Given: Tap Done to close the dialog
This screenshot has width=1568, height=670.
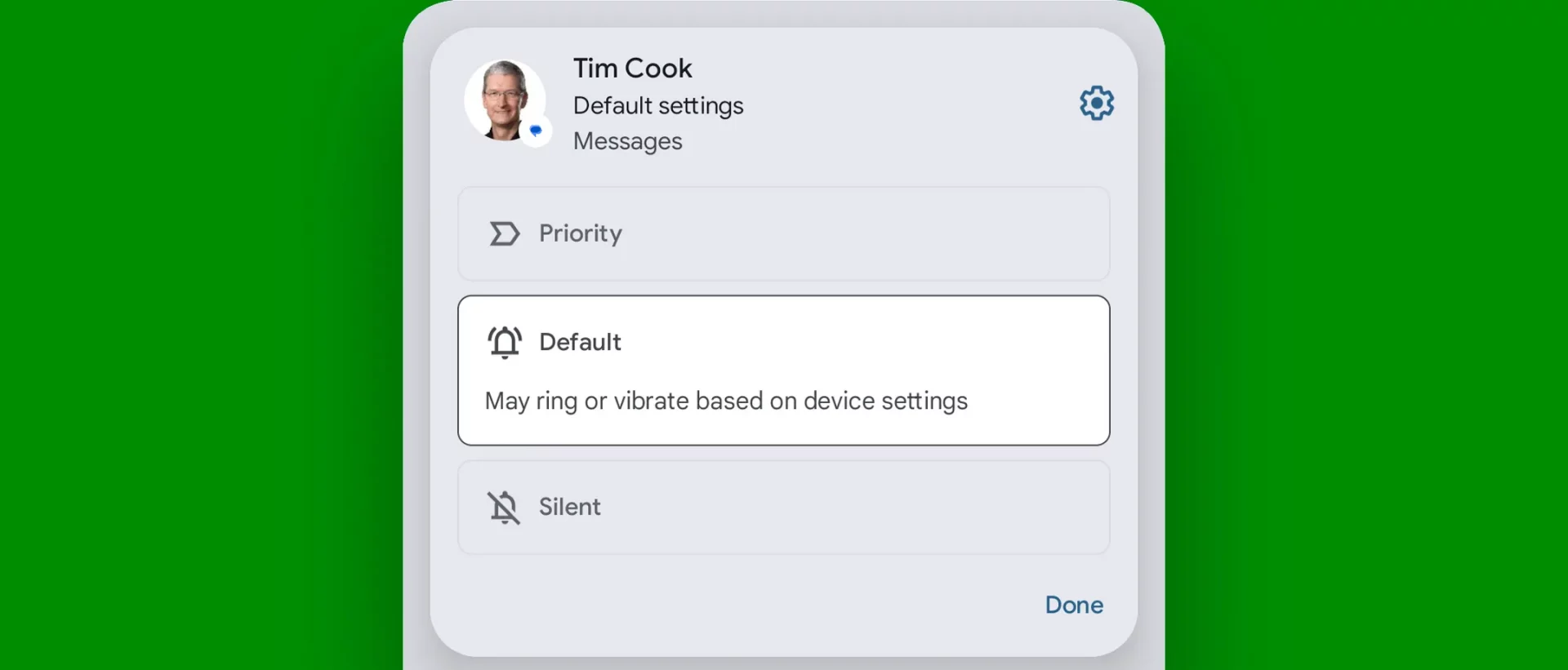Looking at the screenshot, I should pyautogui.click(x=1073, y=605).
